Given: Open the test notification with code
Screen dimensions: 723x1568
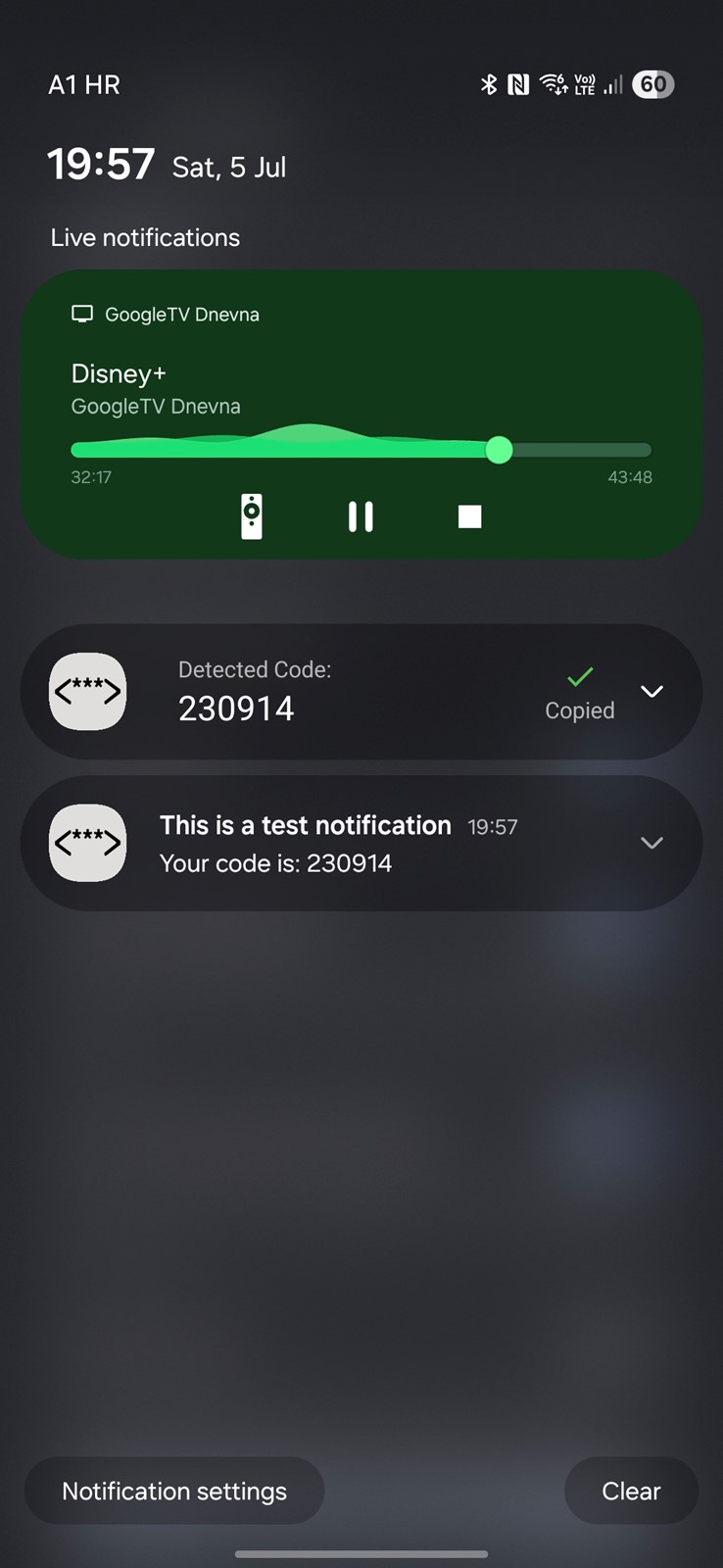Looking at the screenshot, I should click(x=361, y=843).
